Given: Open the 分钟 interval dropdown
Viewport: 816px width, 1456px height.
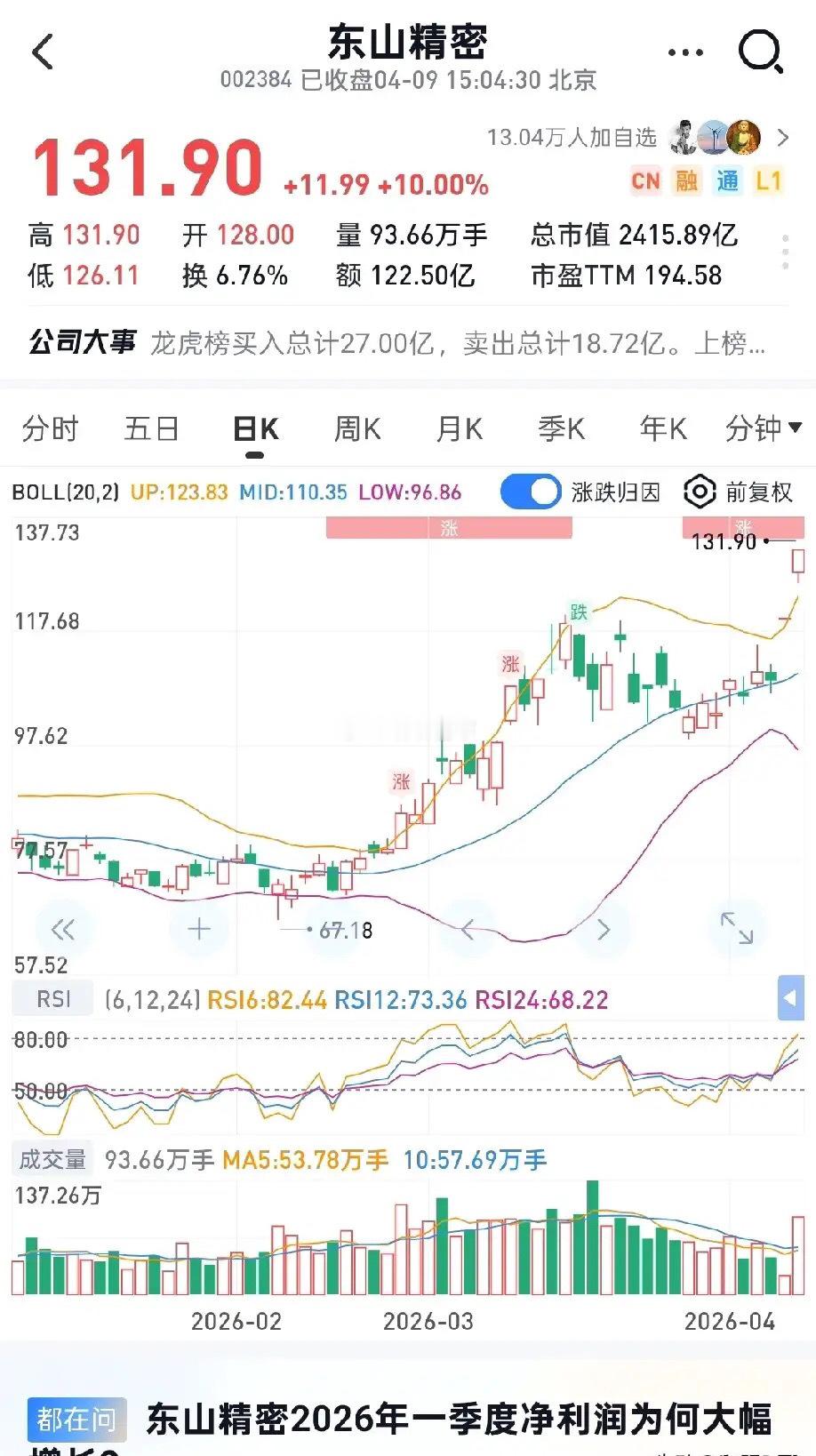Looking at the screenshot, I should pyautogui.click(x=760, y=428).
